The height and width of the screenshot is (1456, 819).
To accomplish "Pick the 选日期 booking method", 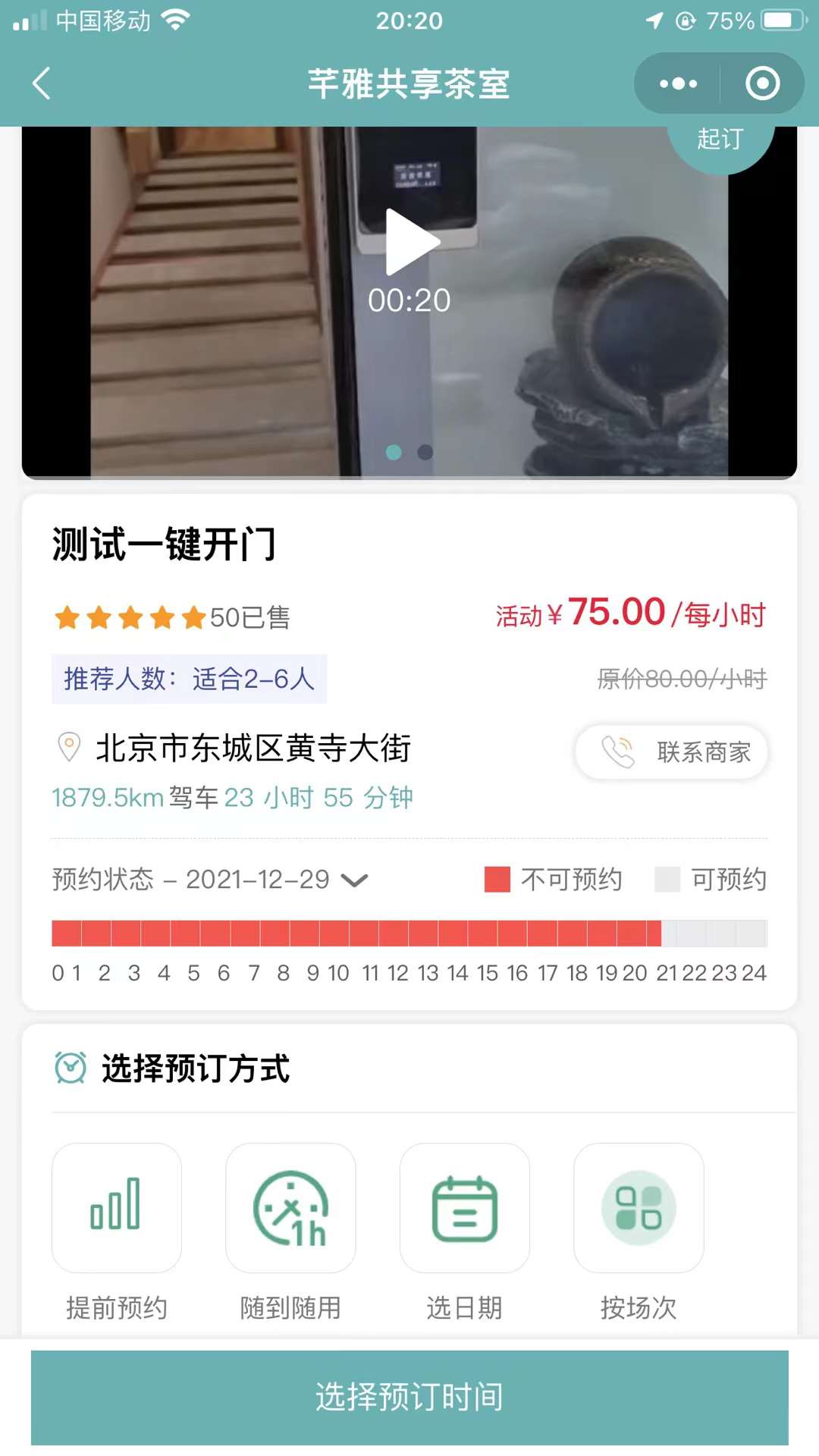I will pos(464,1208).
